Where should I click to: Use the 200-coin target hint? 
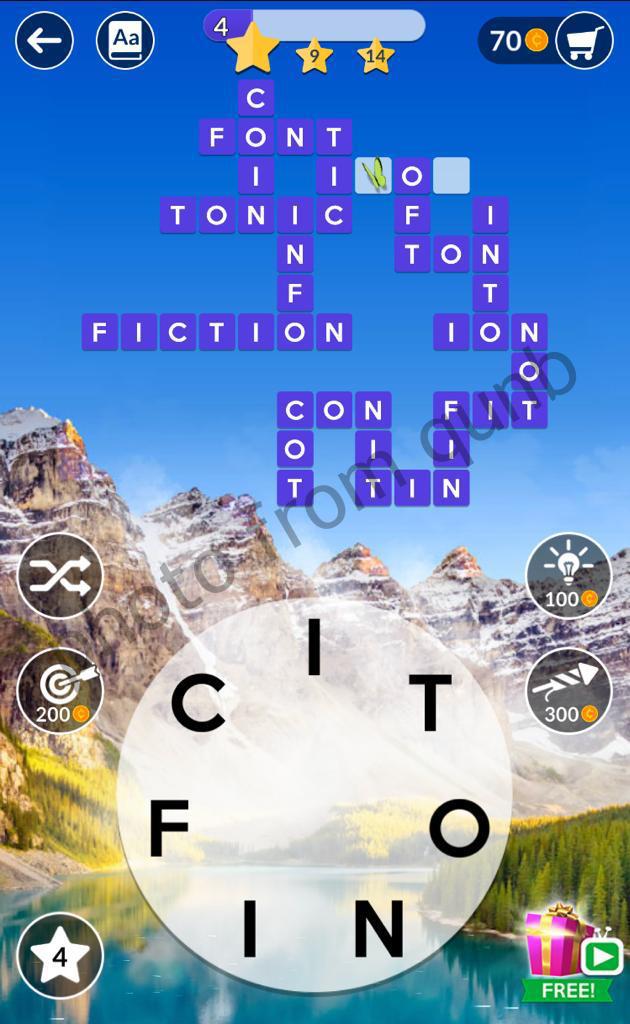(60, 691)
